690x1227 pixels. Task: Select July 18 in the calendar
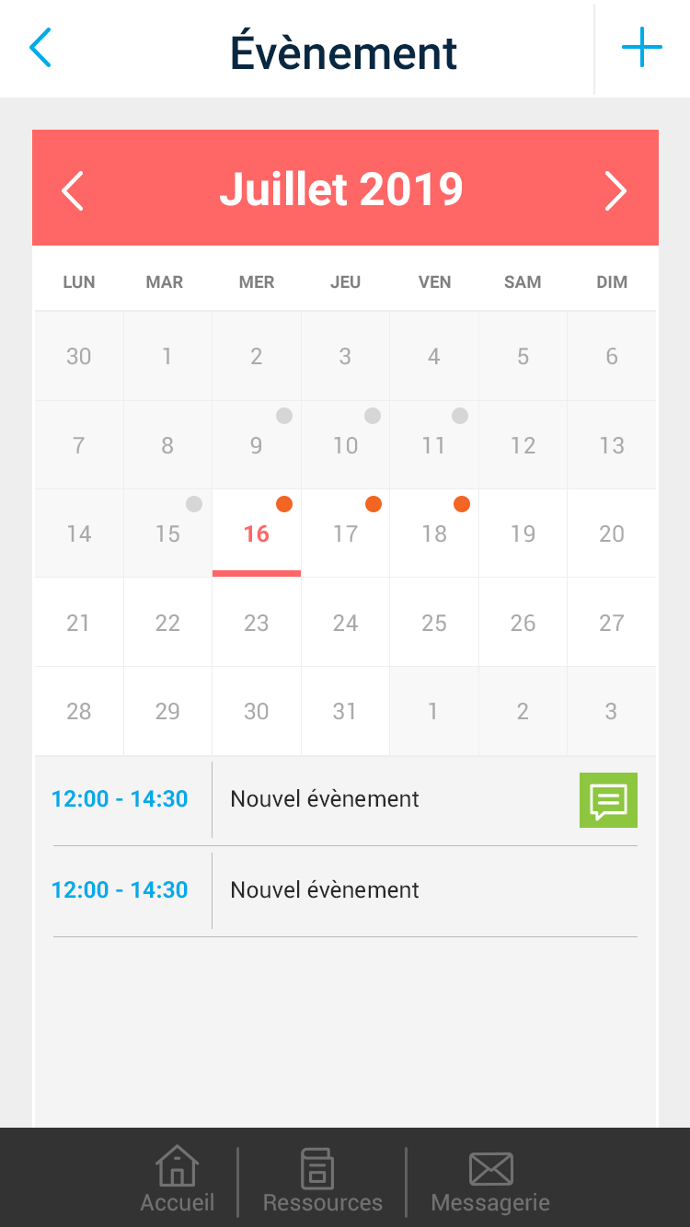(434, 533)
